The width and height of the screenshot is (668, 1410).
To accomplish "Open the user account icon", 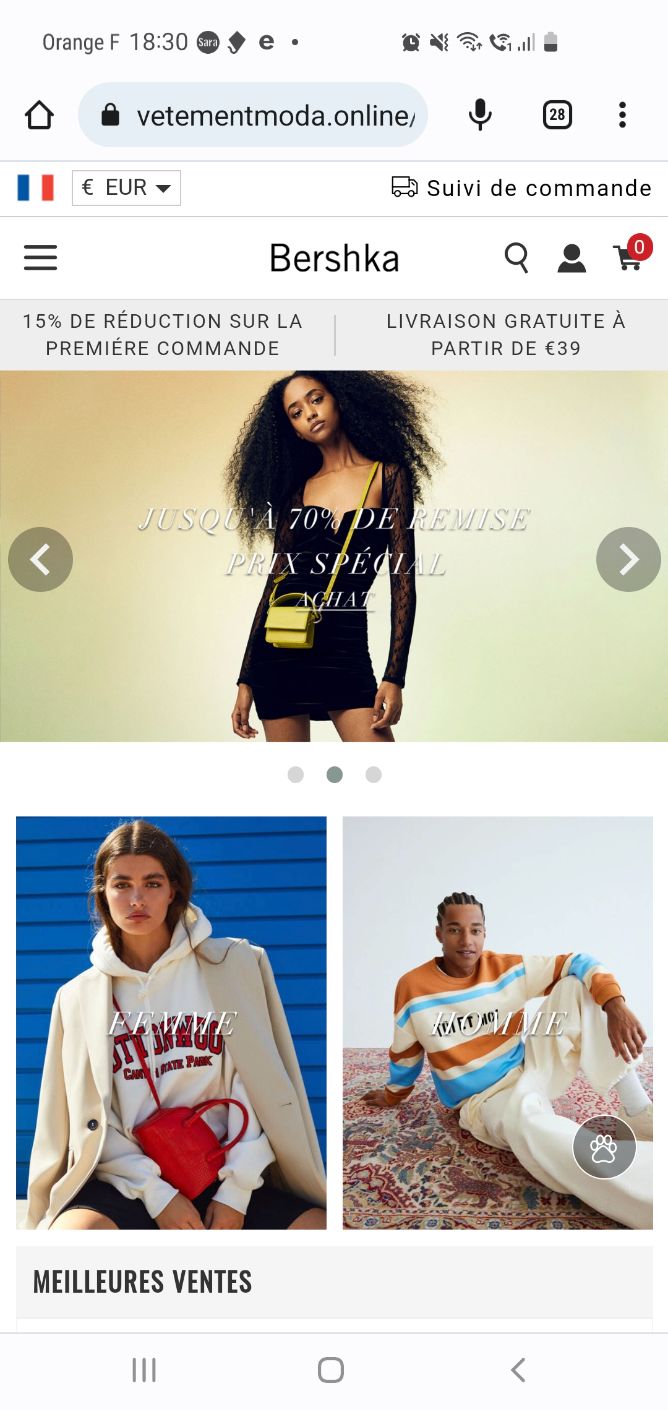I will pyautogui.click(x=571, y=258).
